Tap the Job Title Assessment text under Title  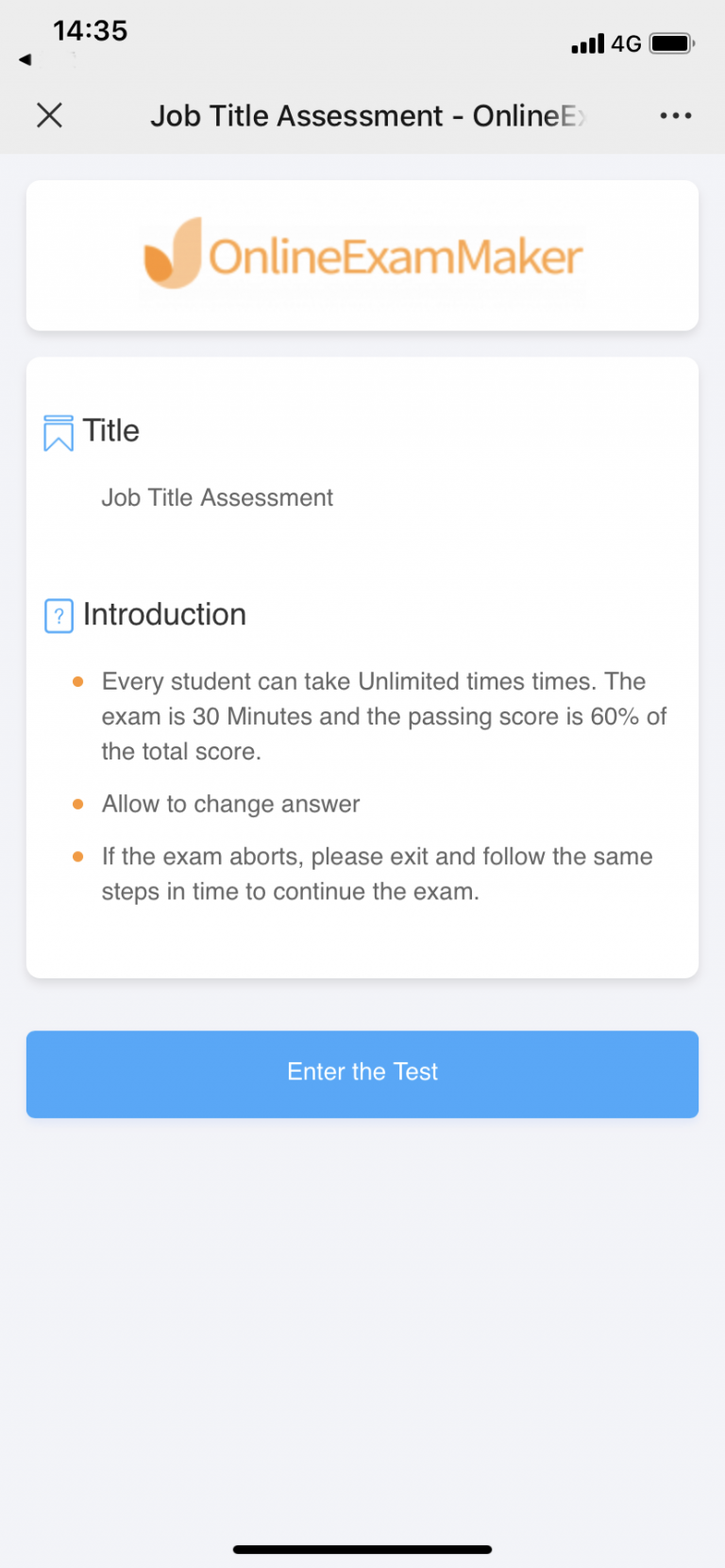point(217,497)
